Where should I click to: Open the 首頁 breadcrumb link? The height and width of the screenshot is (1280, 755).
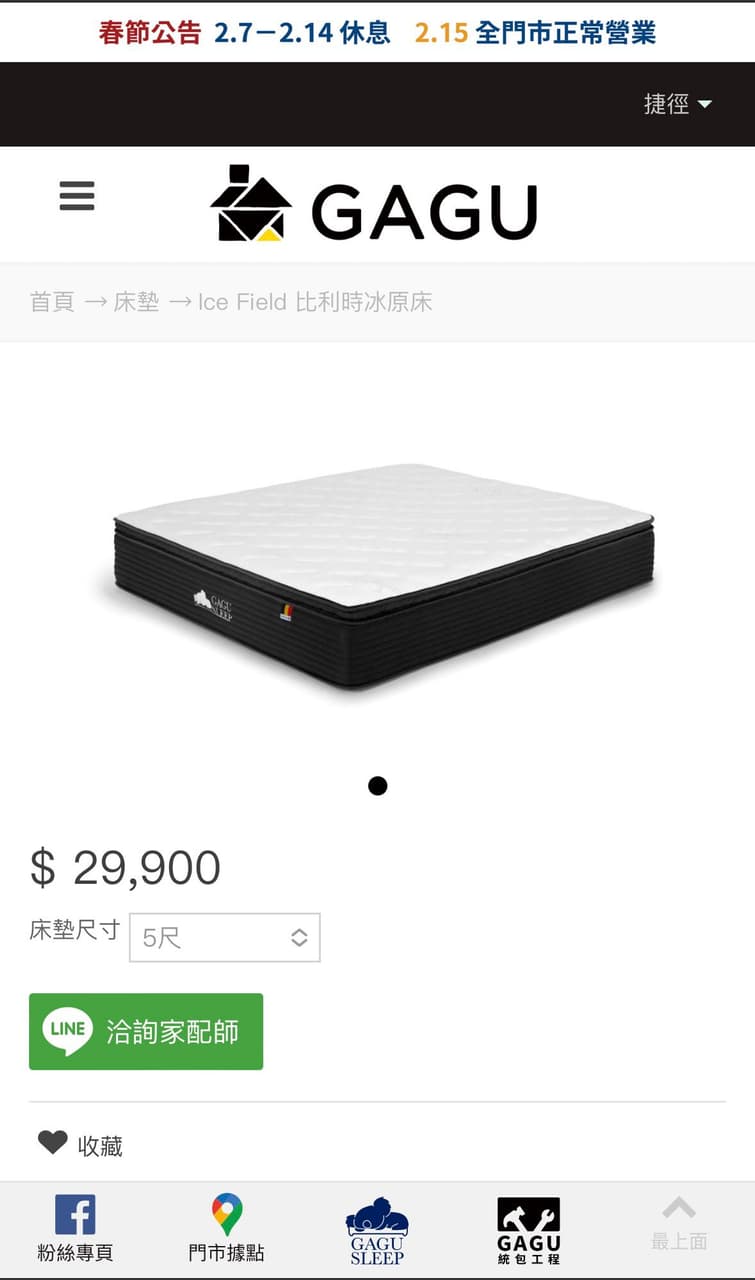click(x=52, y=302)
